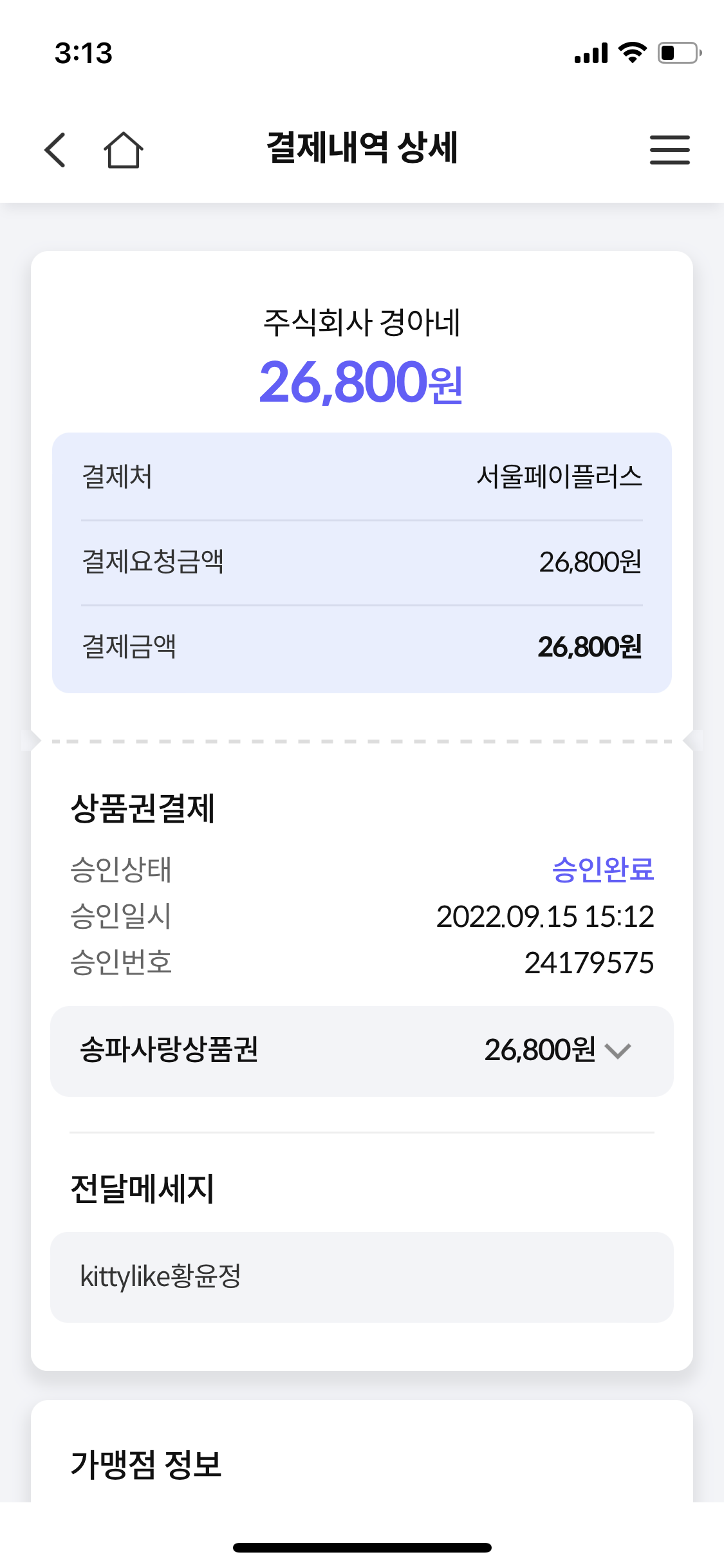Image resolution: width=724 pixels, height=1568 pixels.
Task: Go back with the arrow icon
Action: pyautogui.click(x=55, y=150)
